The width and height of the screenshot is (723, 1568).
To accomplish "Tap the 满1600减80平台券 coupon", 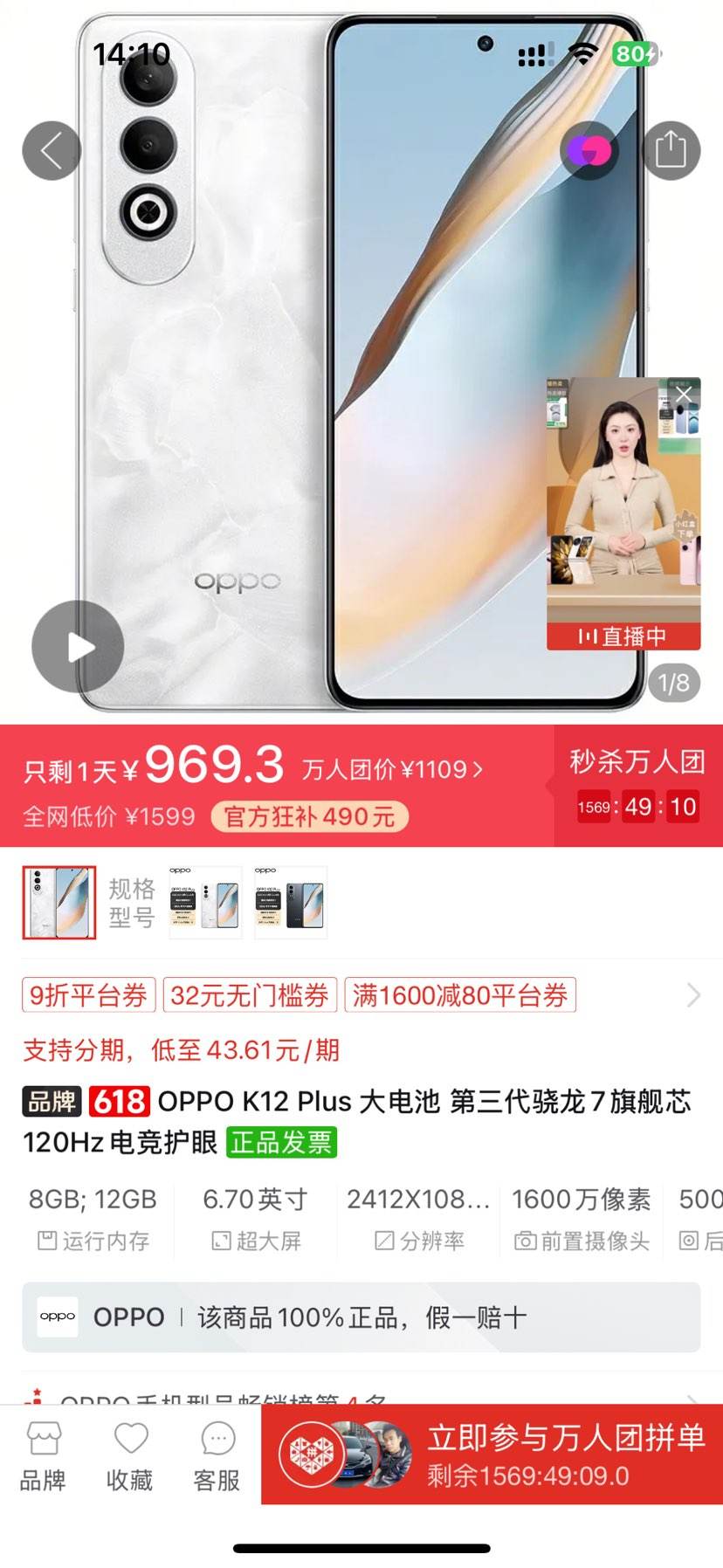I will click(x=460, y=994).
